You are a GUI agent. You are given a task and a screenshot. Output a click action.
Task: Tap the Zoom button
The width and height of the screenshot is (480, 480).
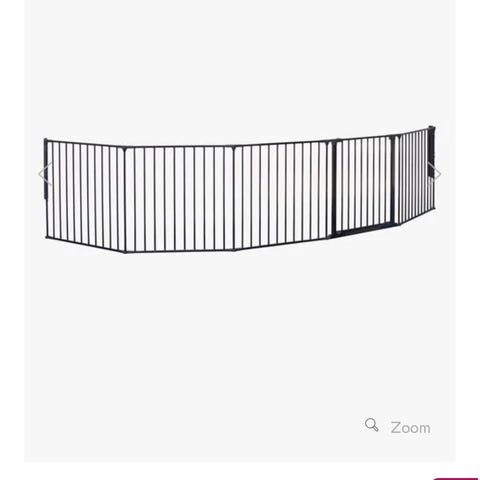click(x=397, y=427)
